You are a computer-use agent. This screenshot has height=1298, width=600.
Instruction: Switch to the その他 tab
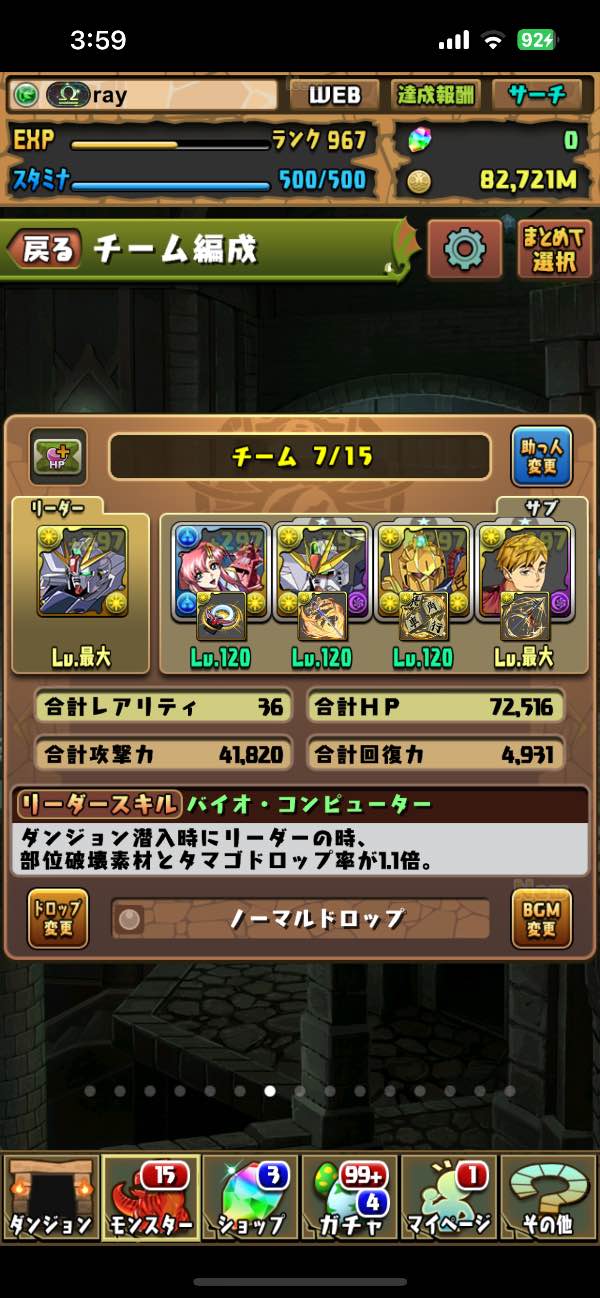[x=548, y=1197]
